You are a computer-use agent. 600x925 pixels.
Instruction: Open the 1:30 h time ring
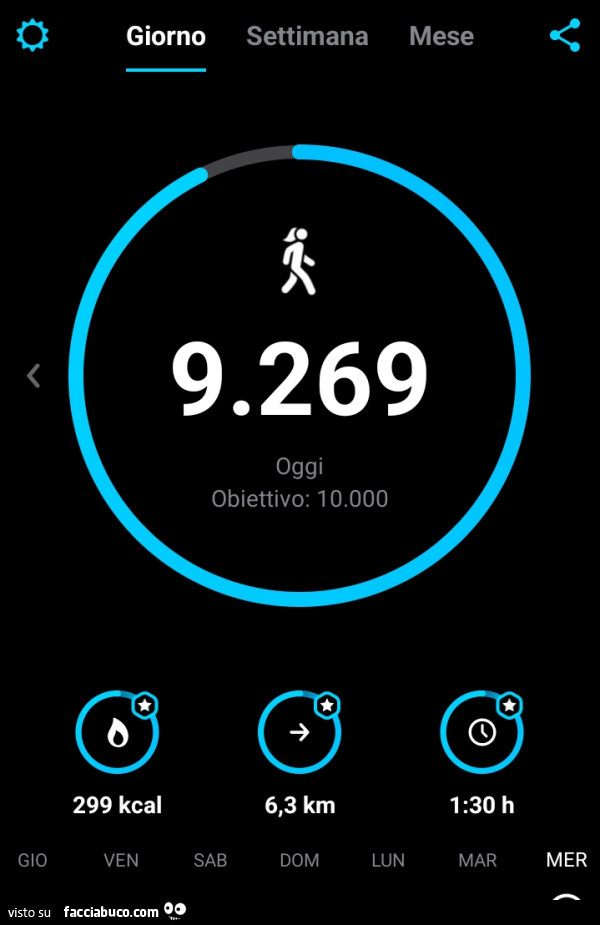[x=482, y=733]
